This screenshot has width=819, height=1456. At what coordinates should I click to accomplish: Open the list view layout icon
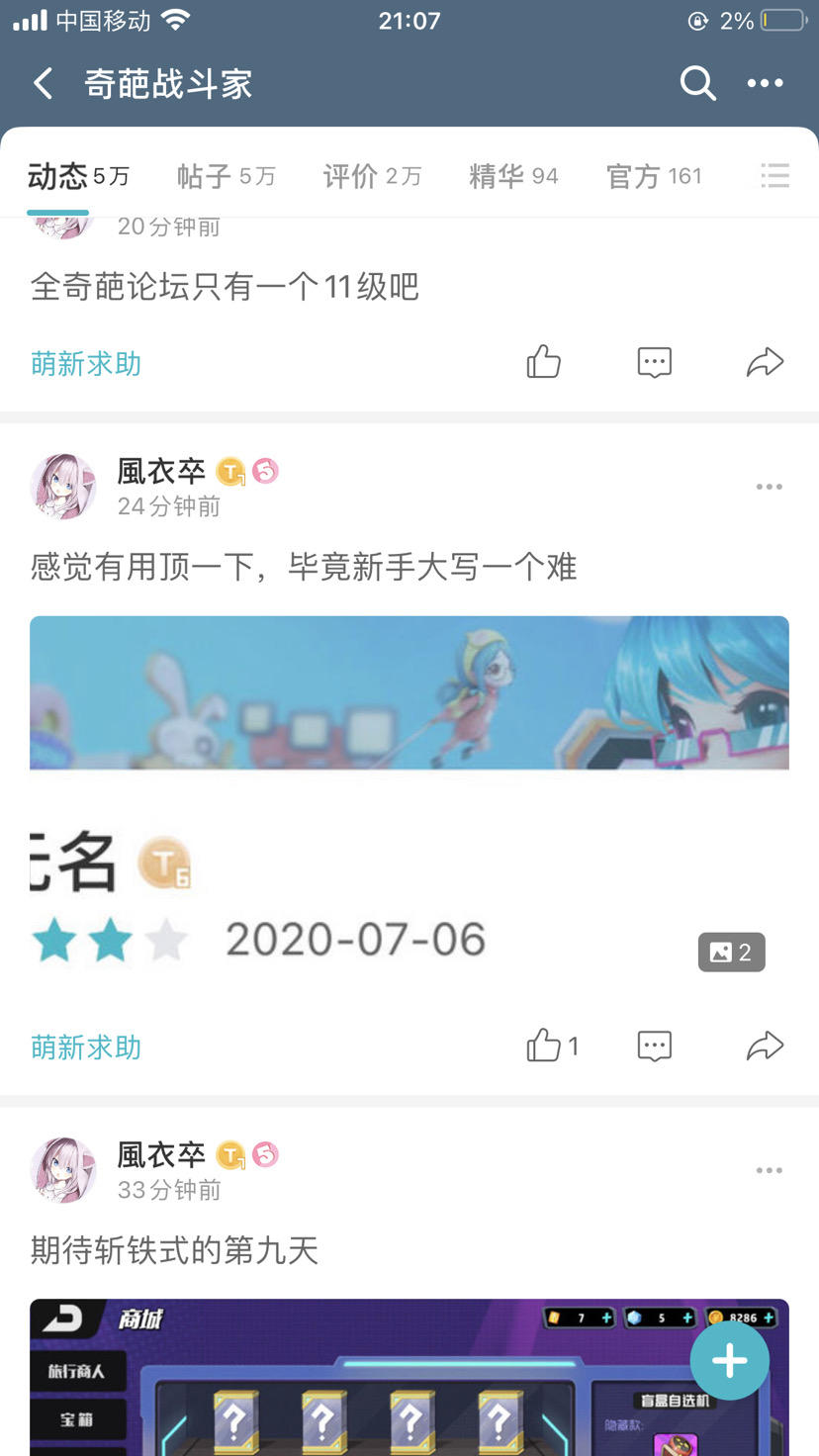point(774,175)
